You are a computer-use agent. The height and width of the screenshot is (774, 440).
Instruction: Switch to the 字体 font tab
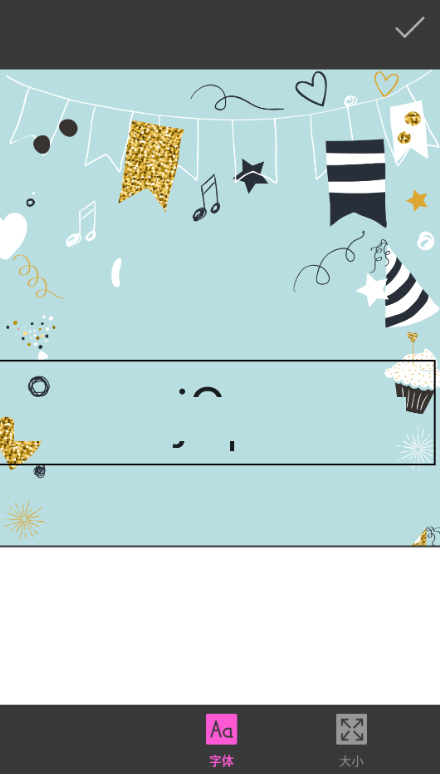tap(221, 740)
